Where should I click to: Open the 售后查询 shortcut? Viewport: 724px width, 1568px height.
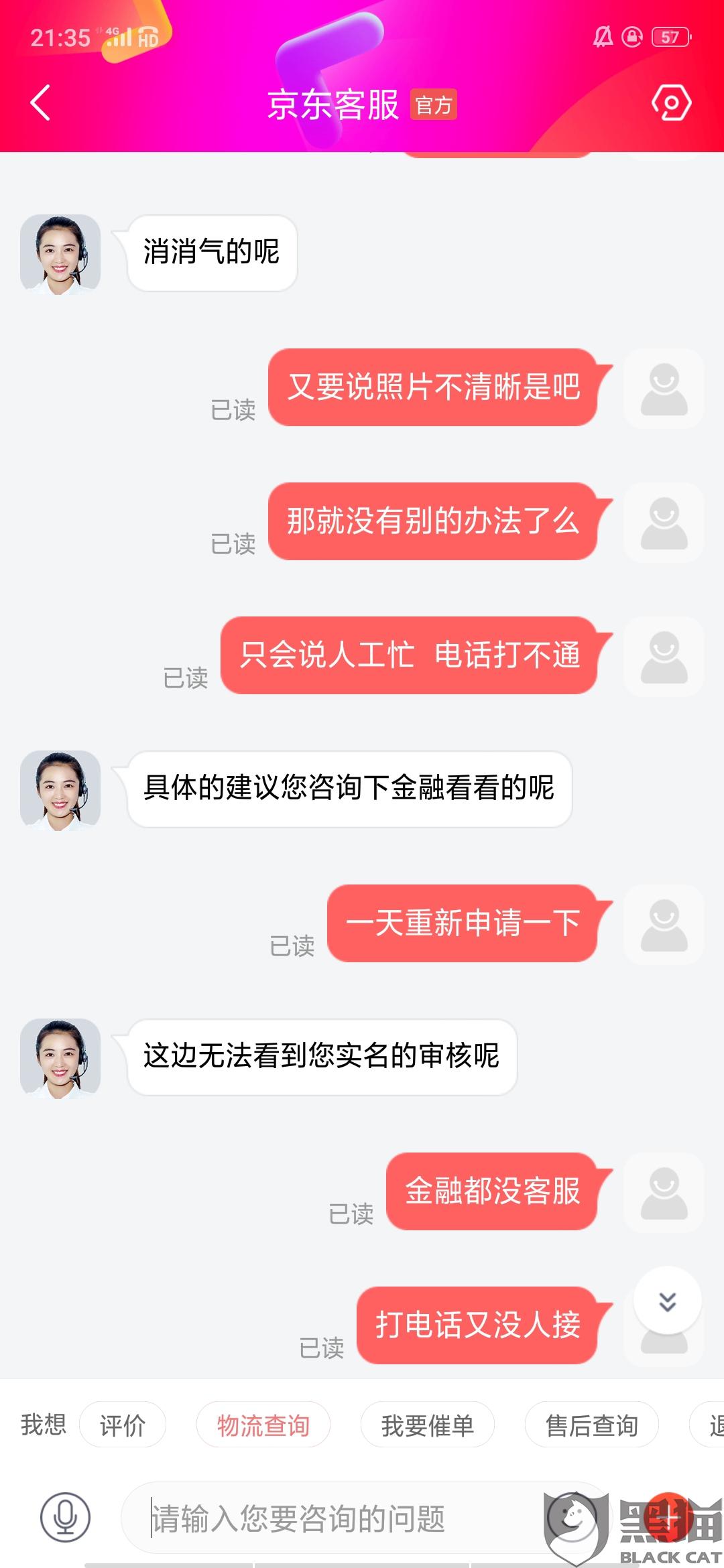[x=591, y=1425]
